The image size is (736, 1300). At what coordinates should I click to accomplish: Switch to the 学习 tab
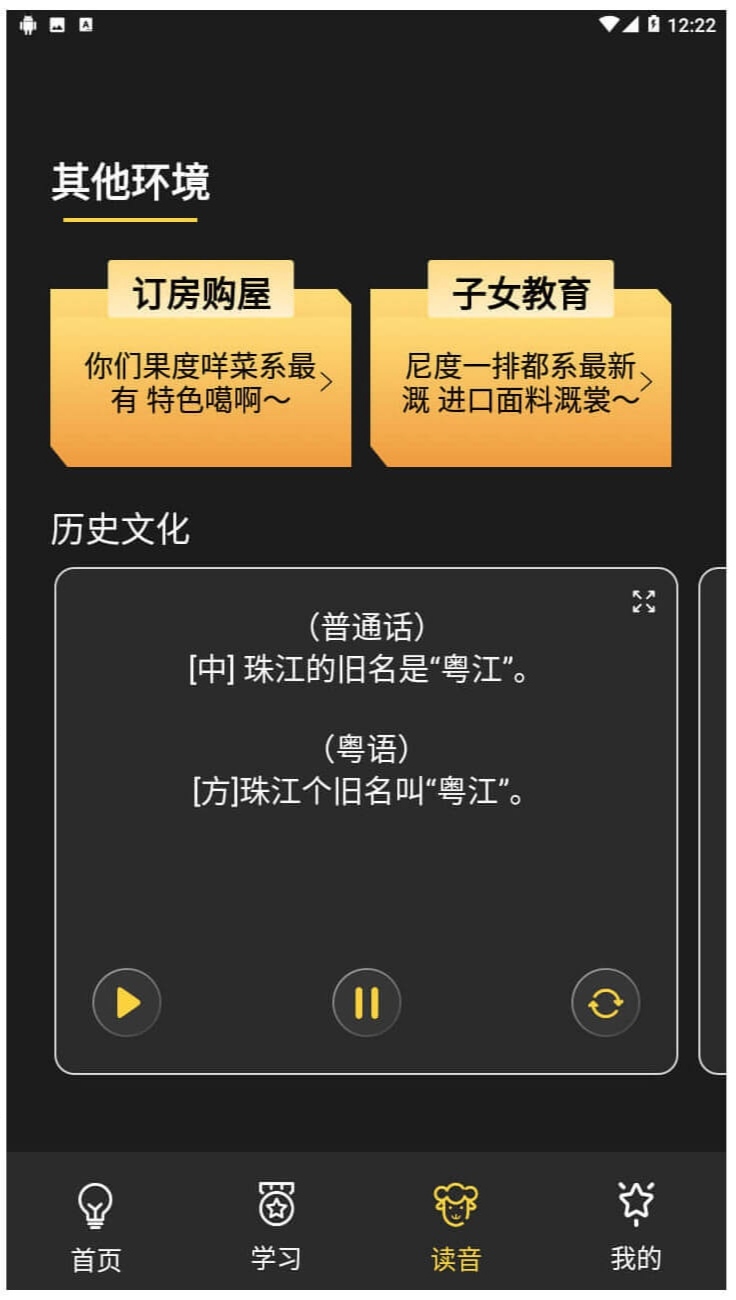(276, 1226)
